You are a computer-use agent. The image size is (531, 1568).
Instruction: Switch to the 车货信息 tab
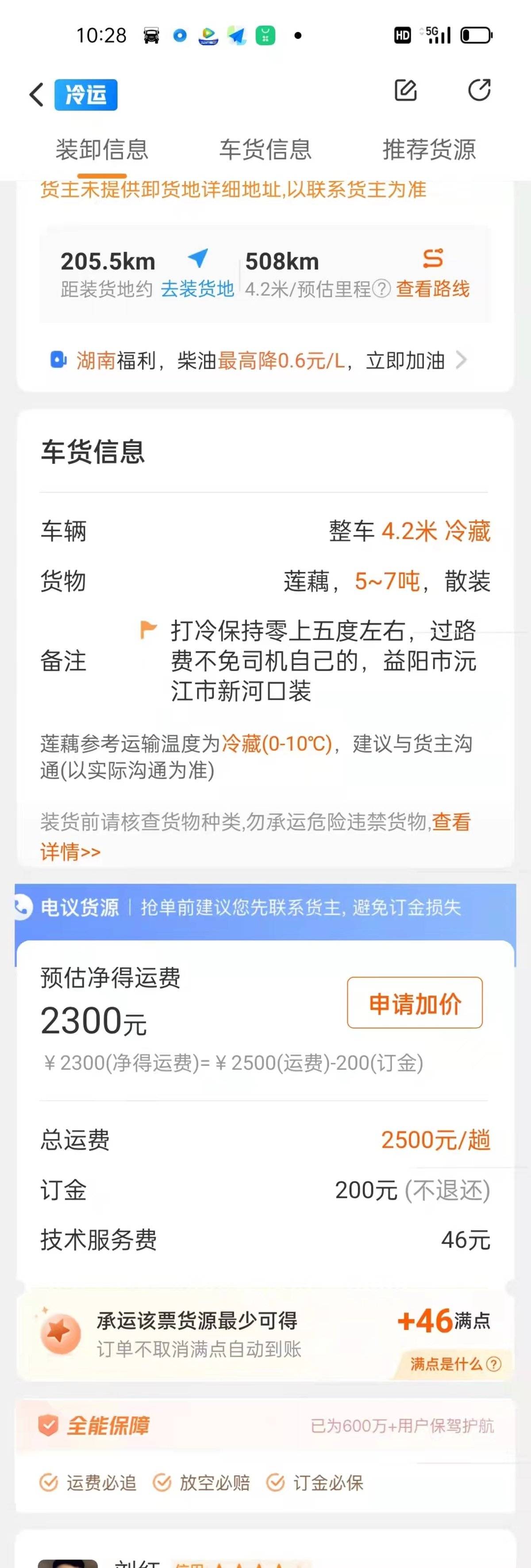pyautogui.click(x=265, y=149)
